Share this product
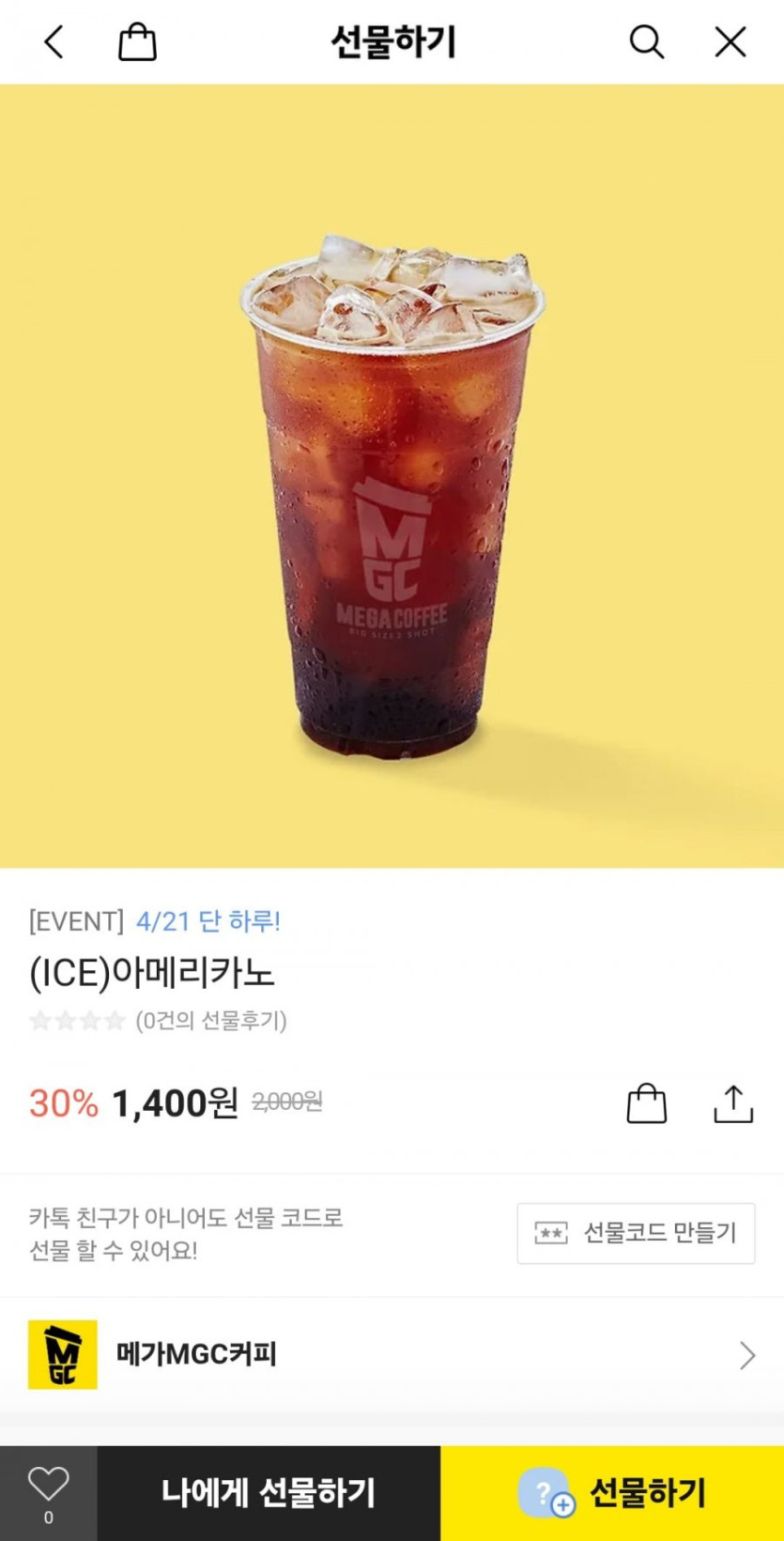The height and width of the screenshot is (1541, 784). (733, 1103)
